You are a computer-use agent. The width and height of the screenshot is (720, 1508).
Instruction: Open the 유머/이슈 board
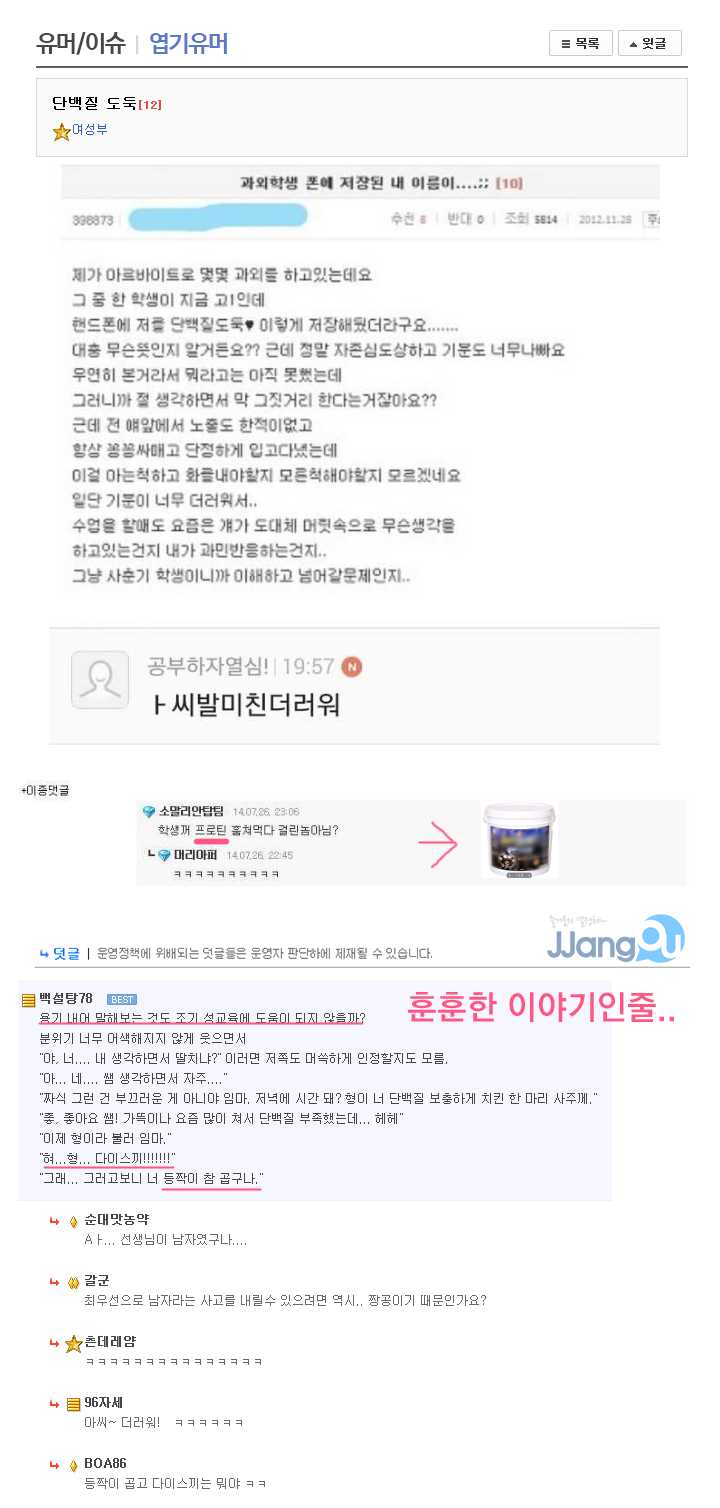coord(80,43)
